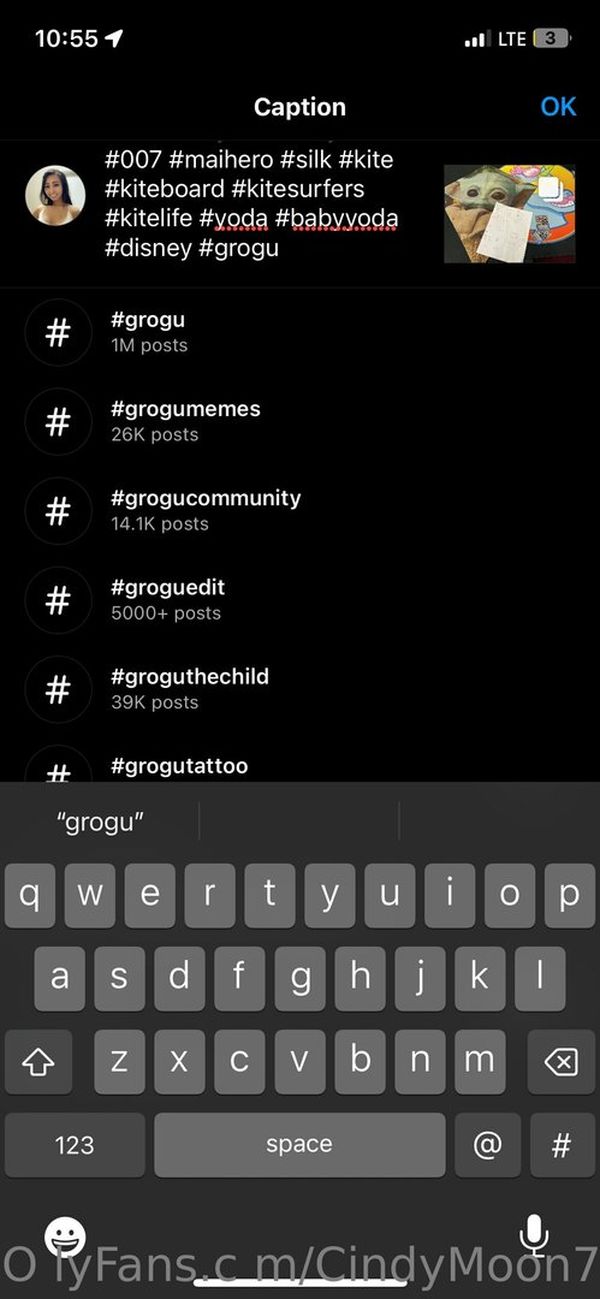Tap the # key on the keyboard
Viewport: 600px width, 1299px height.
point(561,1144)
